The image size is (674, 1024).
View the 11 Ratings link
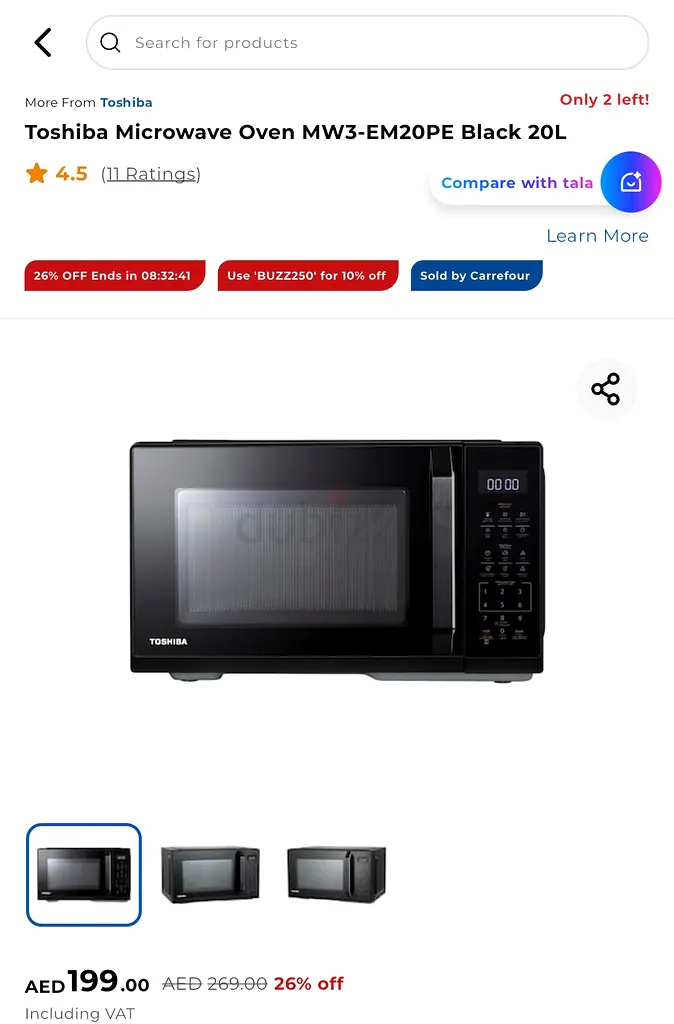[x=151, y=174]
